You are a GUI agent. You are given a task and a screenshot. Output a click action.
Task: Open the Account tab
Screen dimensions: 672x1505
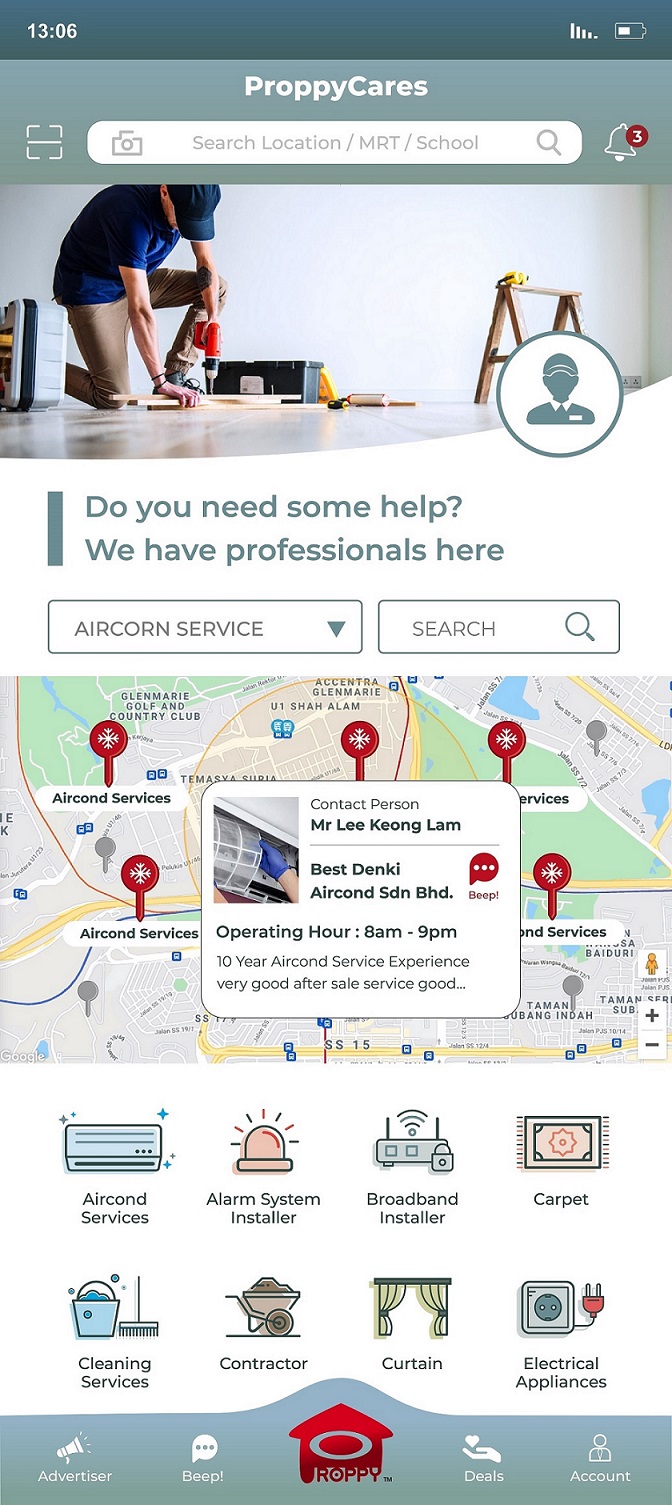600,1459
